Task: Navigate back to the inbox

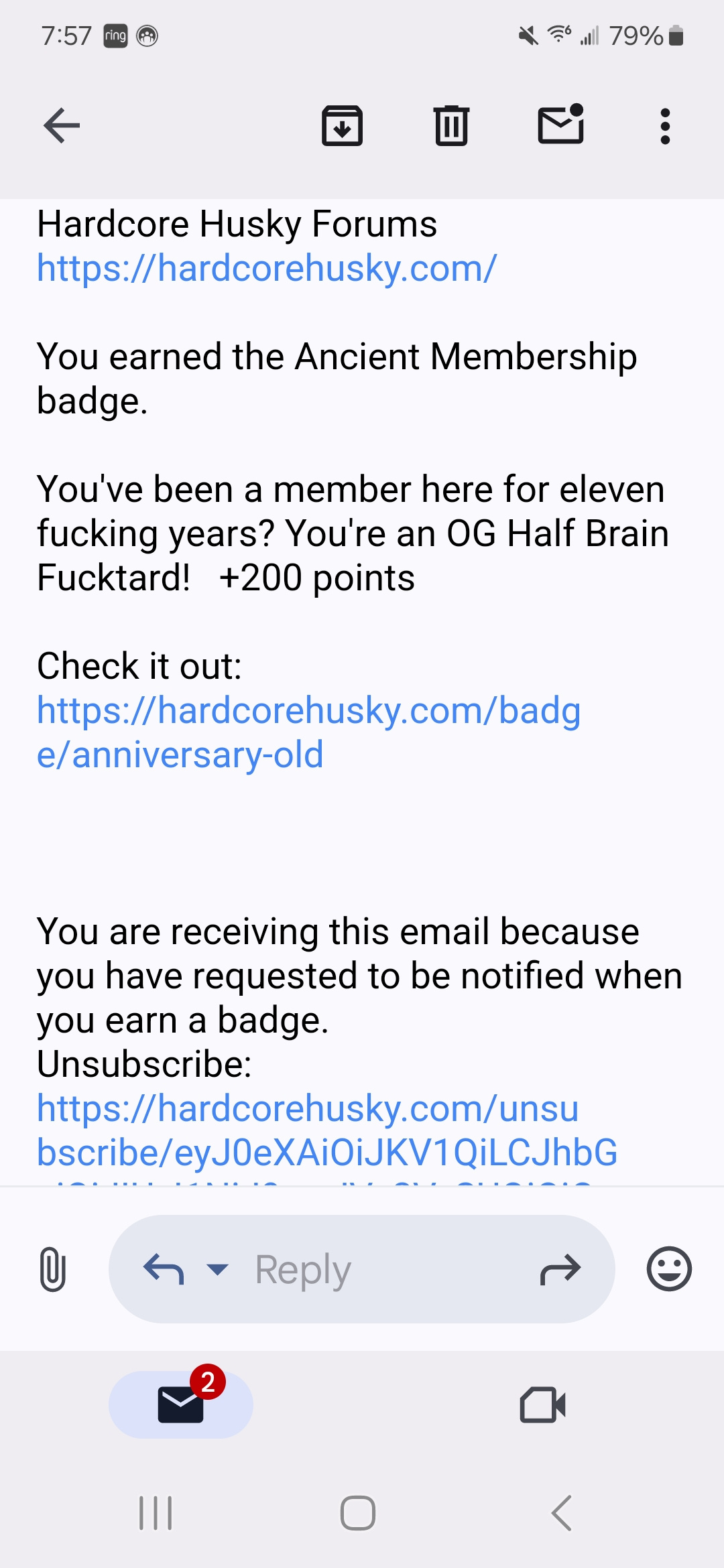Action: tap(60, 125)
